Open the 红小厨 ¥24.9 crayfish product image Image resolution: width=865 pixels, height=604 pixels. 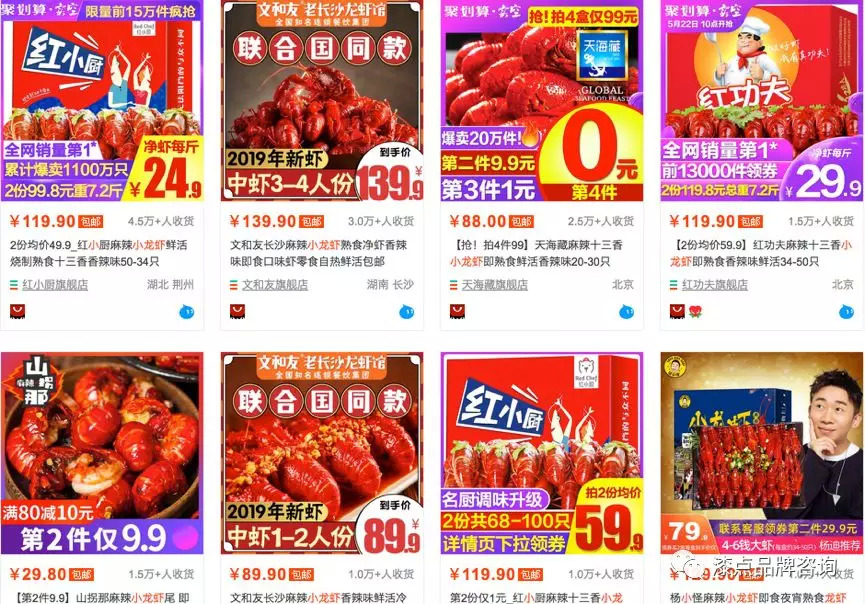[x=102, y=100]
